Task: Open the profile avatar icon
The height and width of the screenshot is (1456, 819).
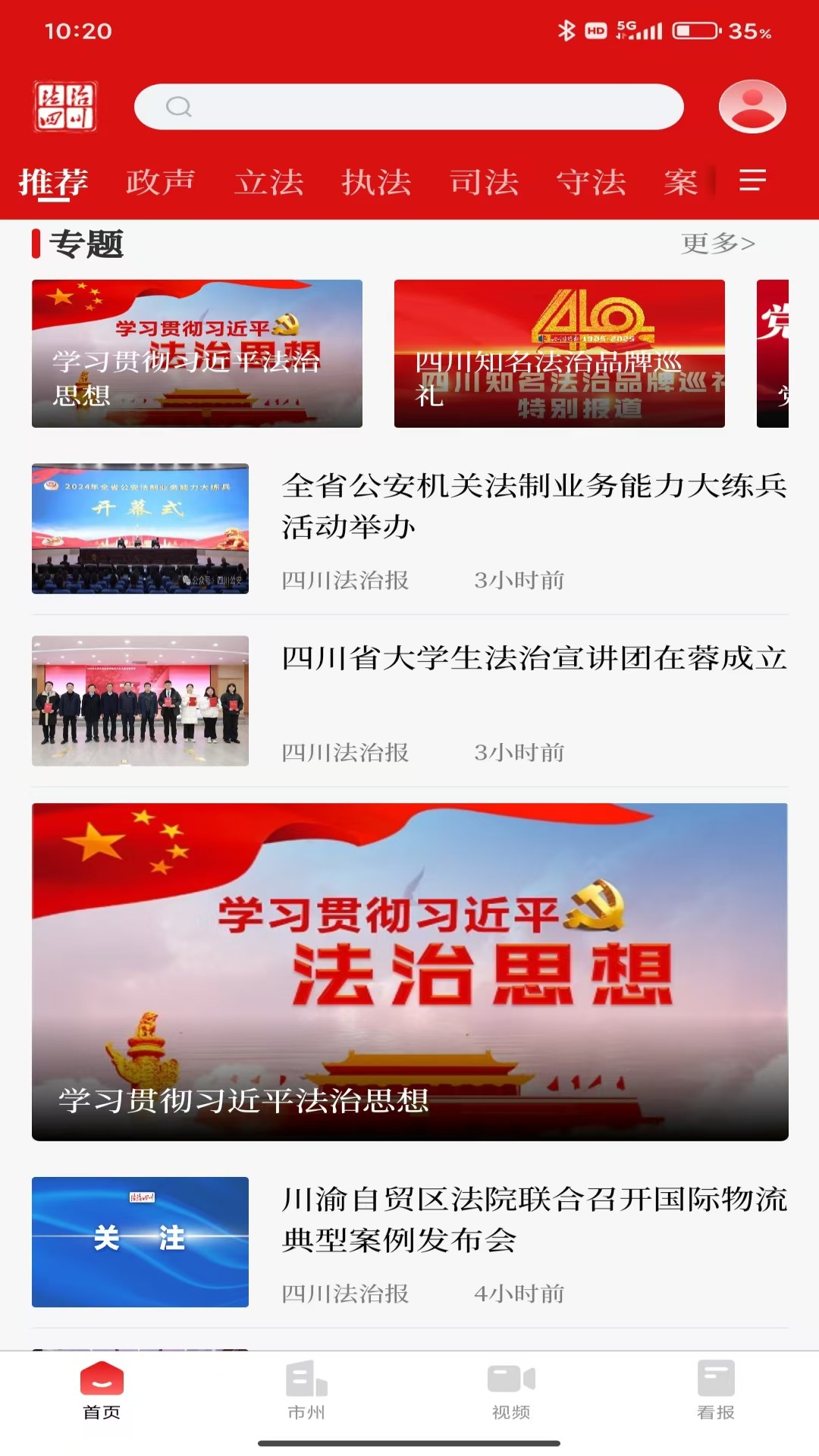Action: [x=752, y=106]
